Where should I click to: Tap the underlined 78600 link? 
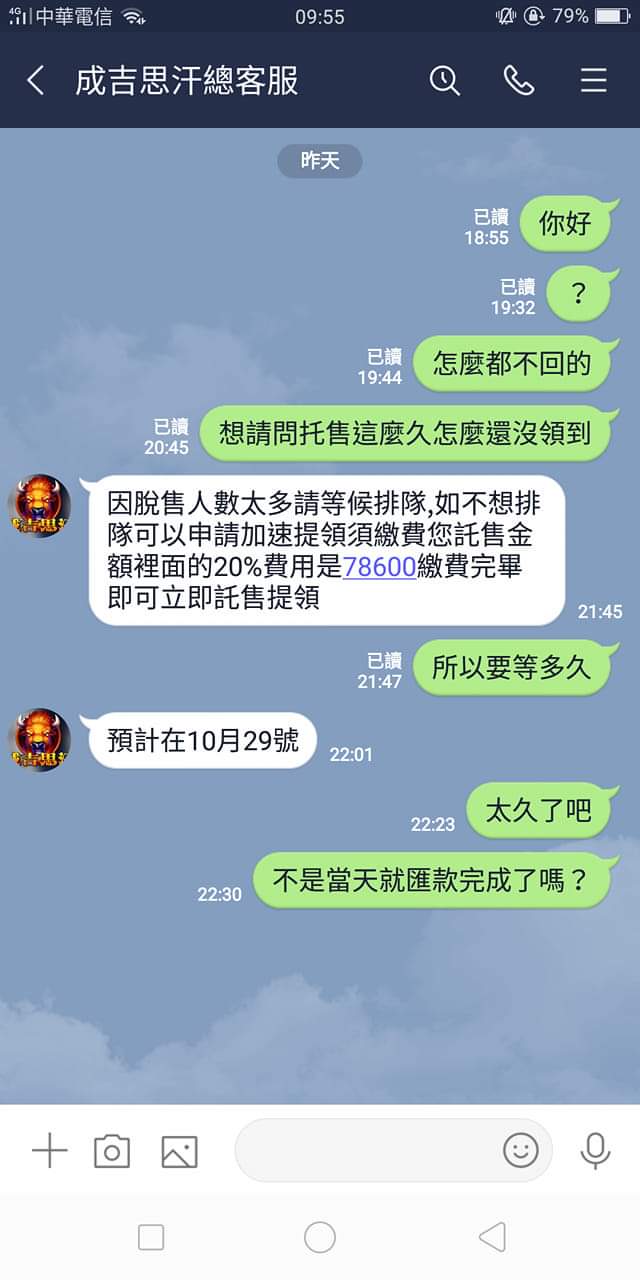tap(379, 567)
